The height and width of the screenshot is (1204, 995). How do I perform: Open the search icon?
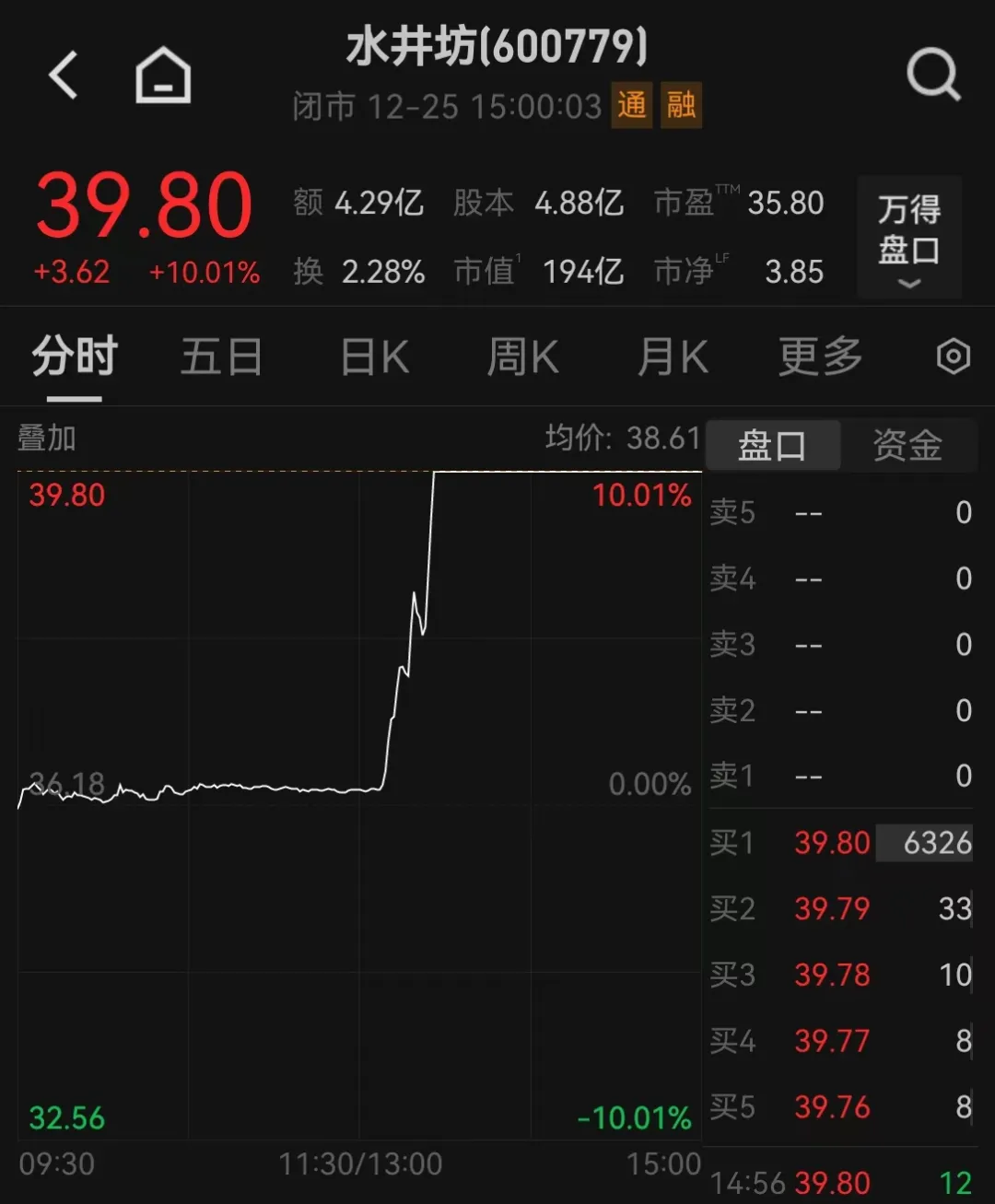click(934, 75)
